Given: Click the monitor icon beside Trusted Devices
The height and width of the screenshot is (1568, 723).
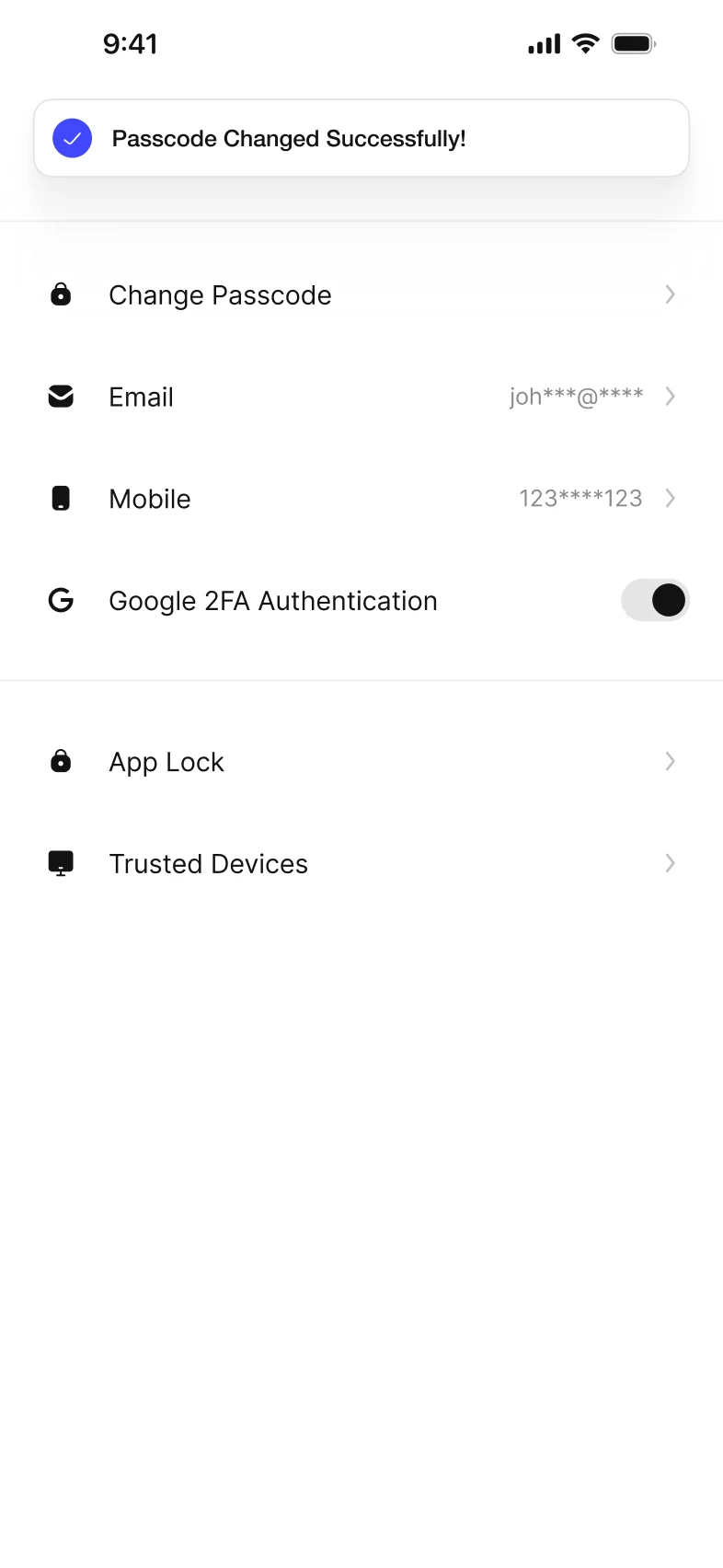Looking at the screenshot, I should pos(61,863).
